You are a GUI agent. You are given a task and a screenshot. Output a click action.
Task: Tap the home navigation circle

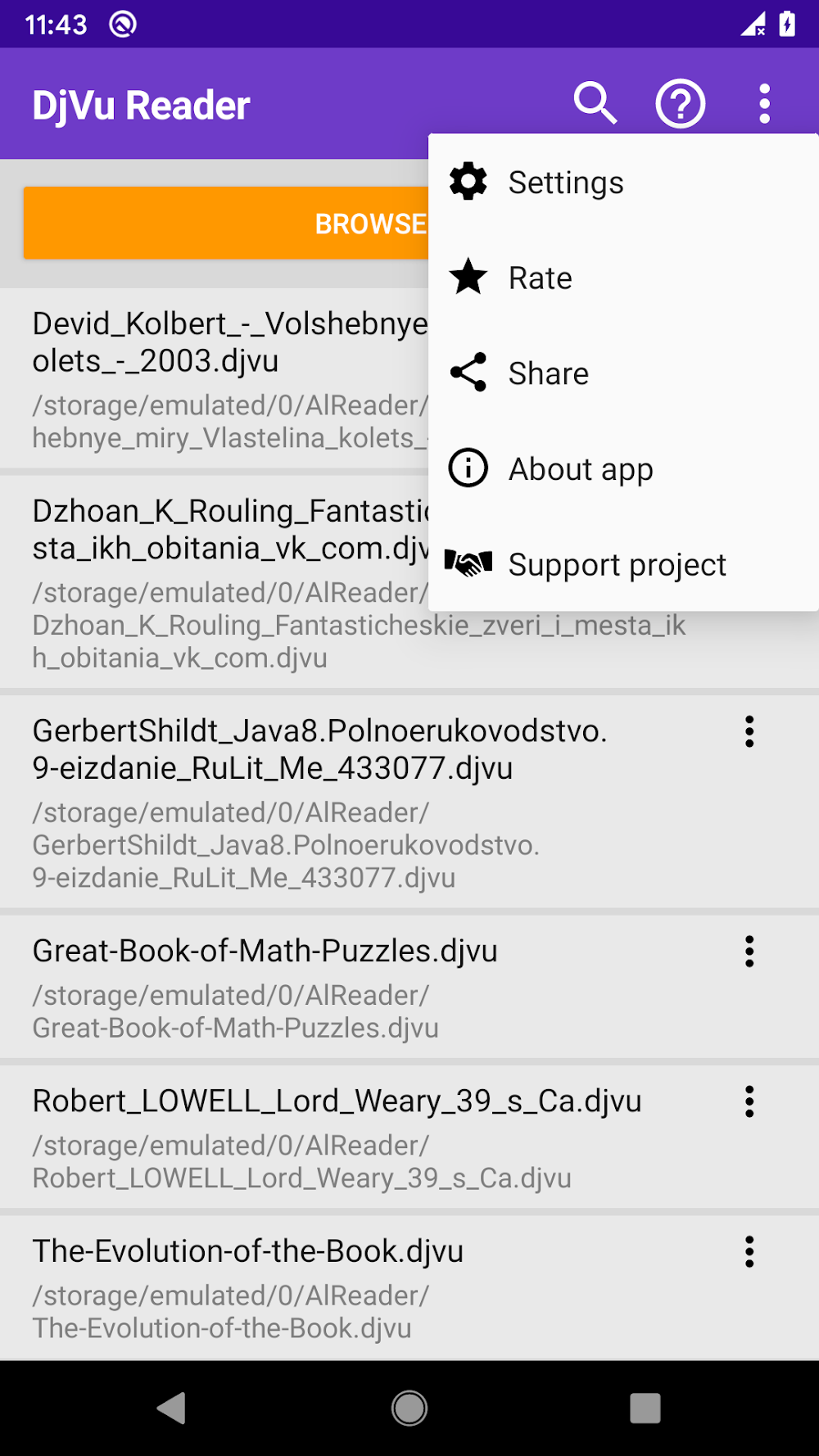click(x=409, y=1409)
